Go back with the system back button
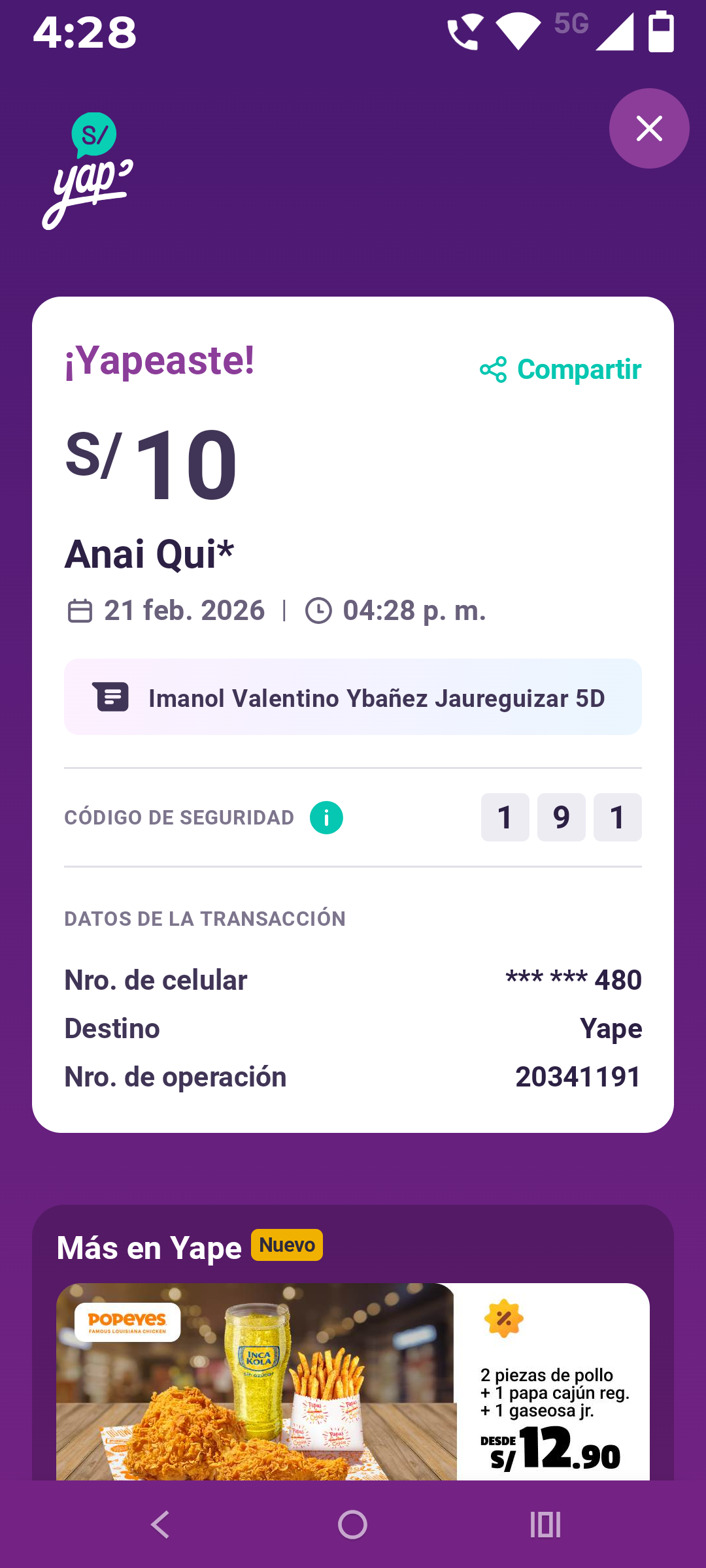The height and width of the screenshot is (1568, 706). point(160,1525)
